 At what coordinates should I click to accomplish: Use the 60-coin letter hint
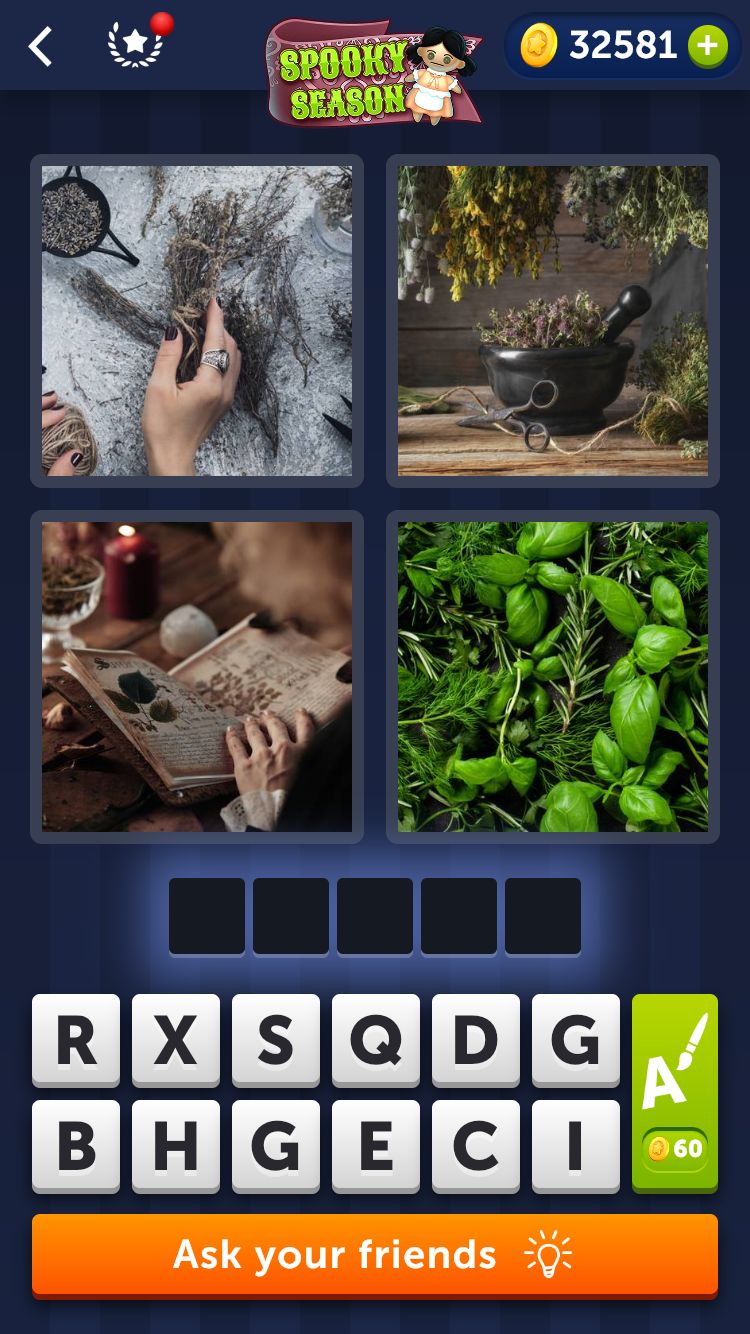[x=675, y=1092]
